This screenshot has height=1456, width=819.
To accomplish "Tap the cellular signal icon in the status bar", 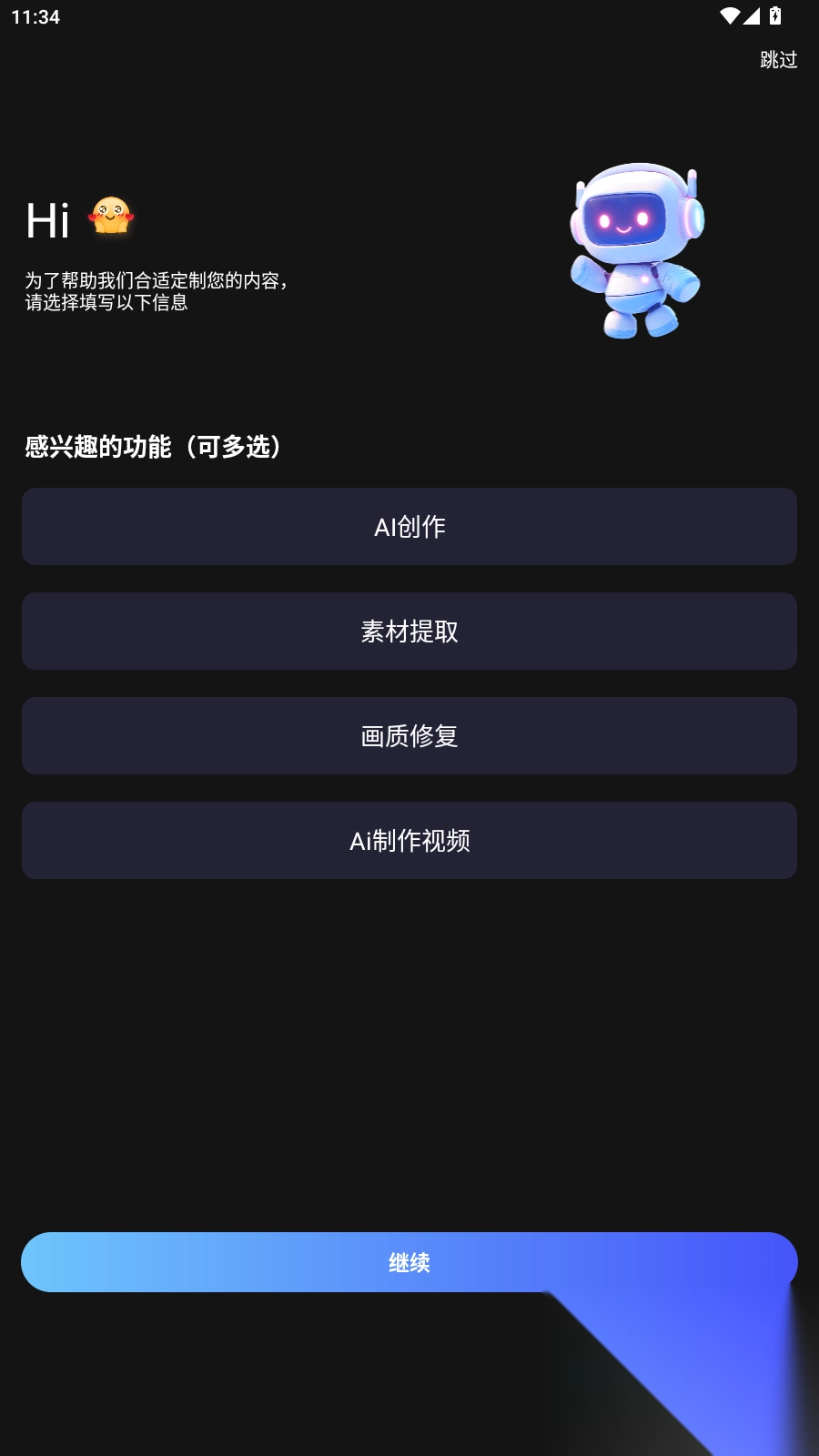I will tap(754, 15).
